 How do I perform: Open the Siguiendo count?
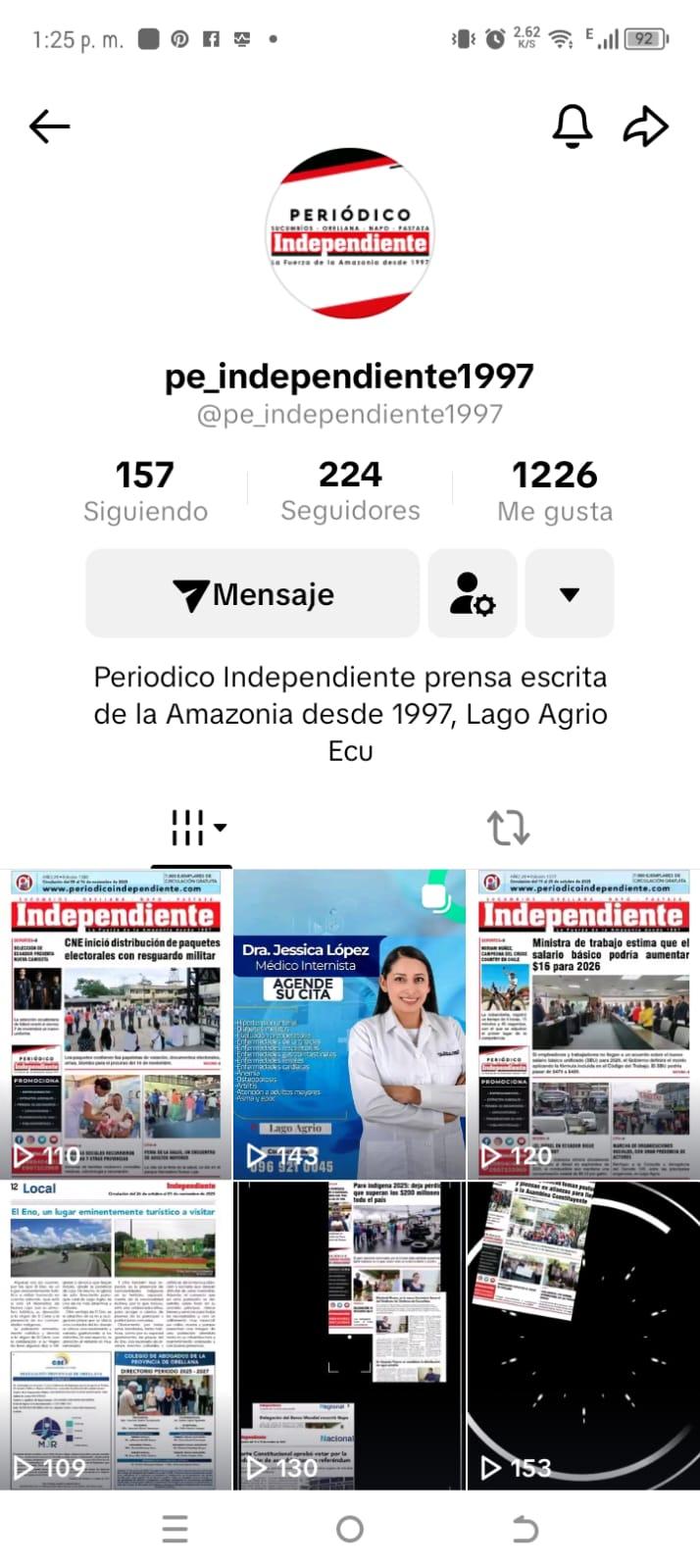coord(145,491)
